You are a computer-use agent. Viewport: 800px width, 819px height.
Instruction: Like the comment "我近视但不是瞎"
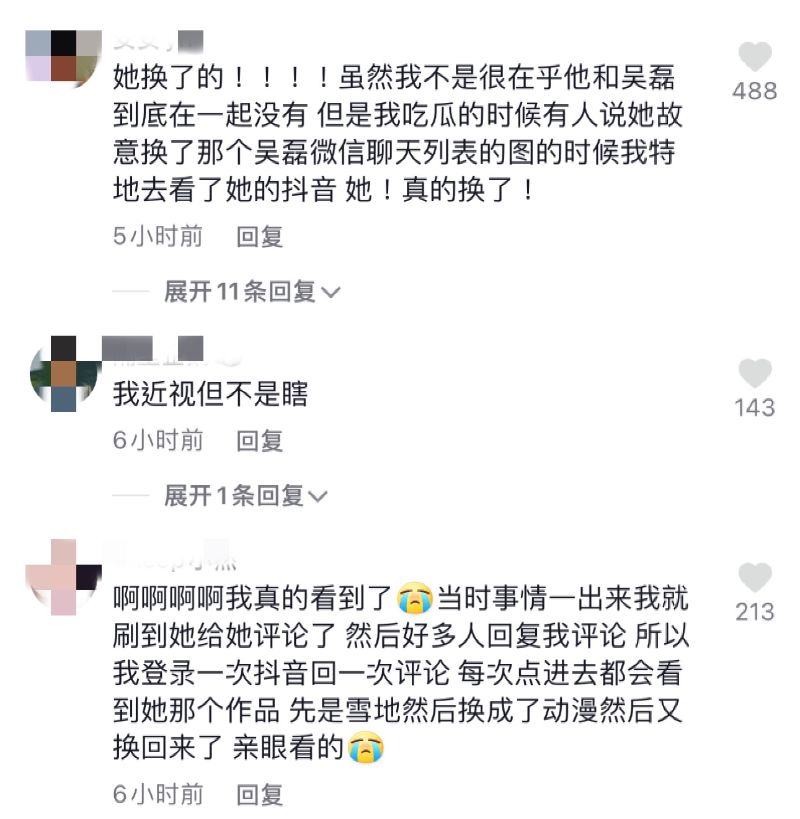click(x=754, y=374)
